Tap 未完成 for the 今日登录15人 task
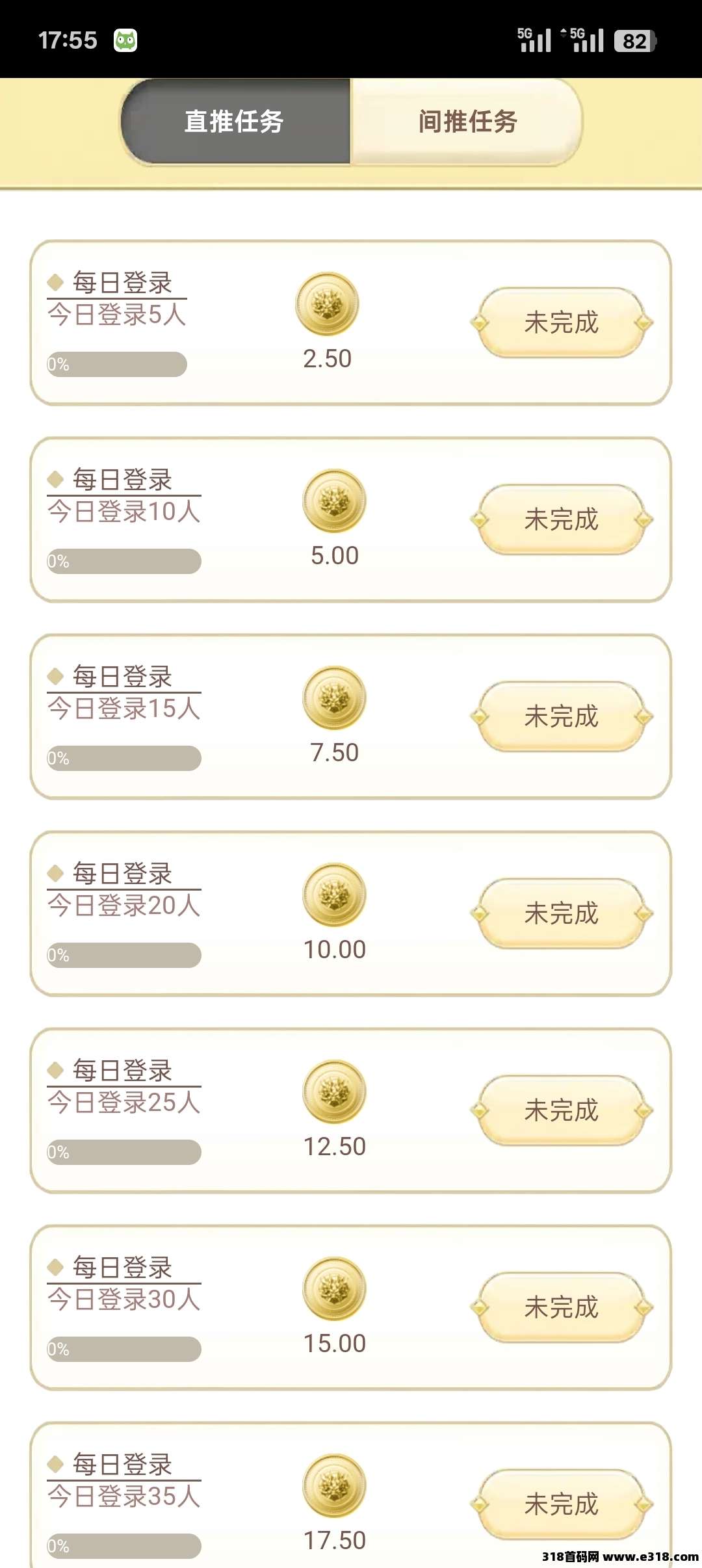Image resolution: width=702 pixels, height=1568 pixels. pos(562,716)
